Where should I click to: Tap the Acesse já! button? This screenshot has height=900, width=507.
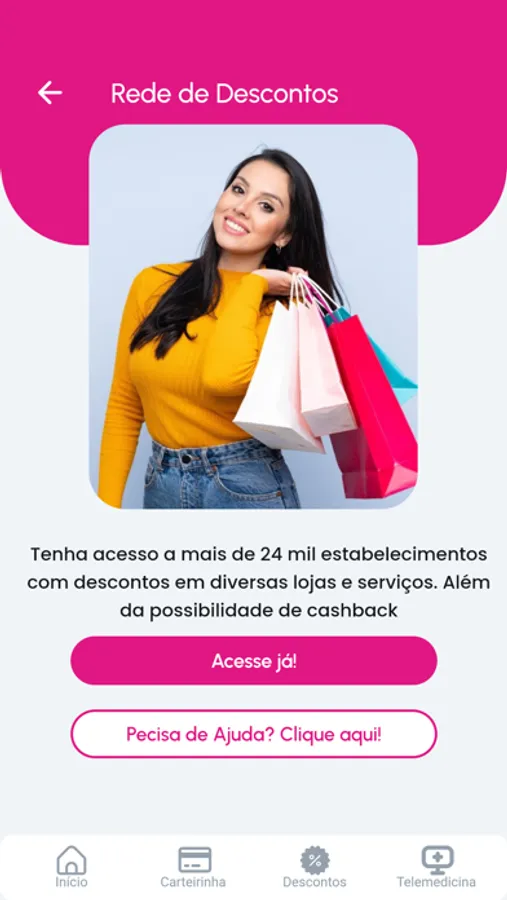click(254, 661)
